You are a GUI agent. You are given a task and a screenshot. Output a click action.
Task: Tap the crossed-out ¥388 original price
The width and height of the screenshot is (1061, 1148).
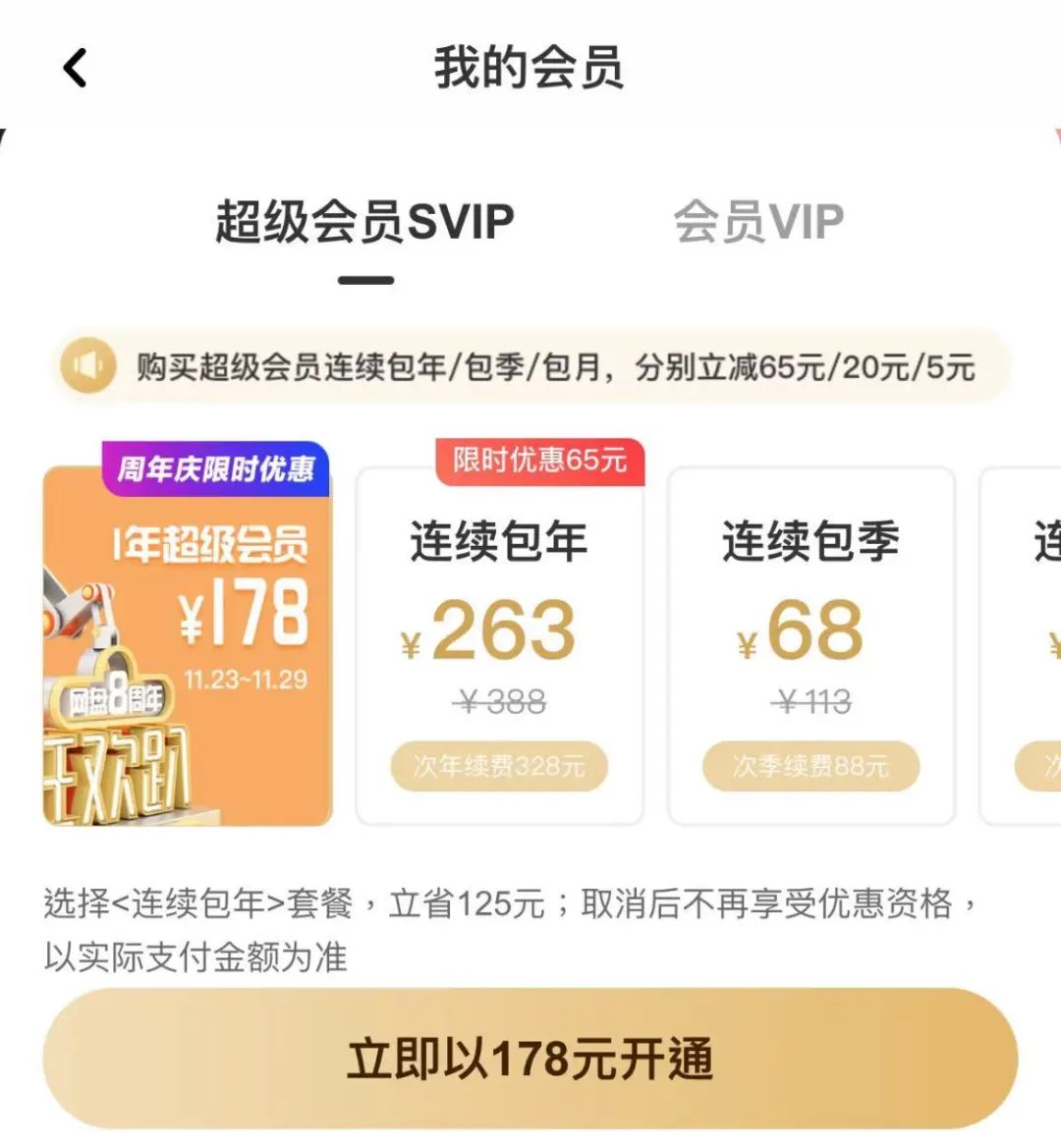(x=500, y=701)
